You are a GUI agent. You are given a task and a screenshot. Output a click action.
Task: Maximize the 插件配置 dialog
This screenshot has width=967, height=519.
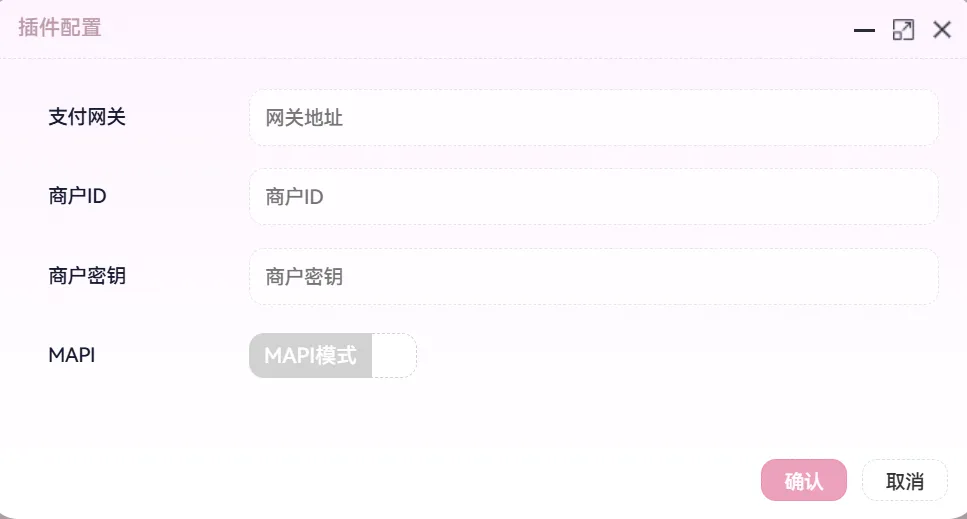click(x=903, y=30)
